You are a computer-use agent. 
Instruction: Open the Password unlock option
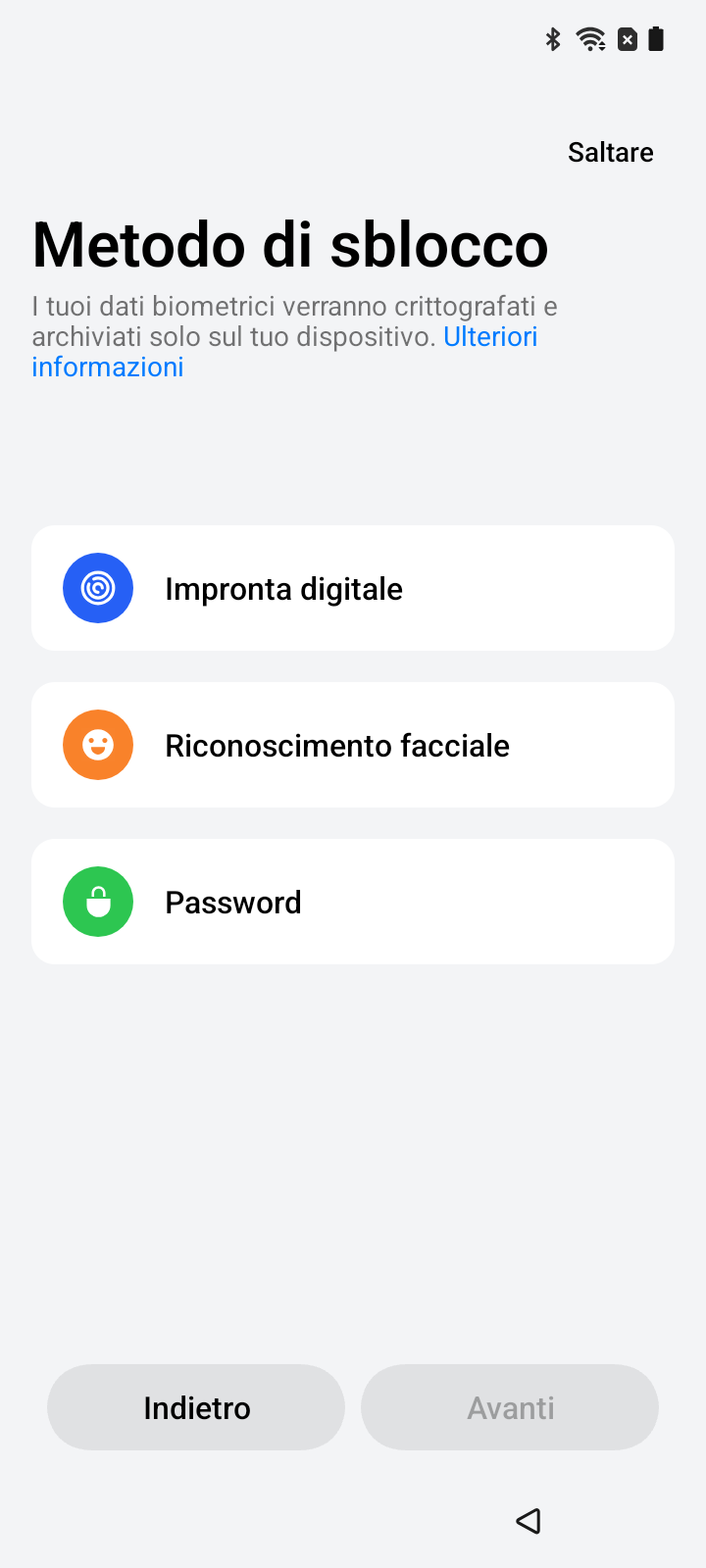coord(353,902)
